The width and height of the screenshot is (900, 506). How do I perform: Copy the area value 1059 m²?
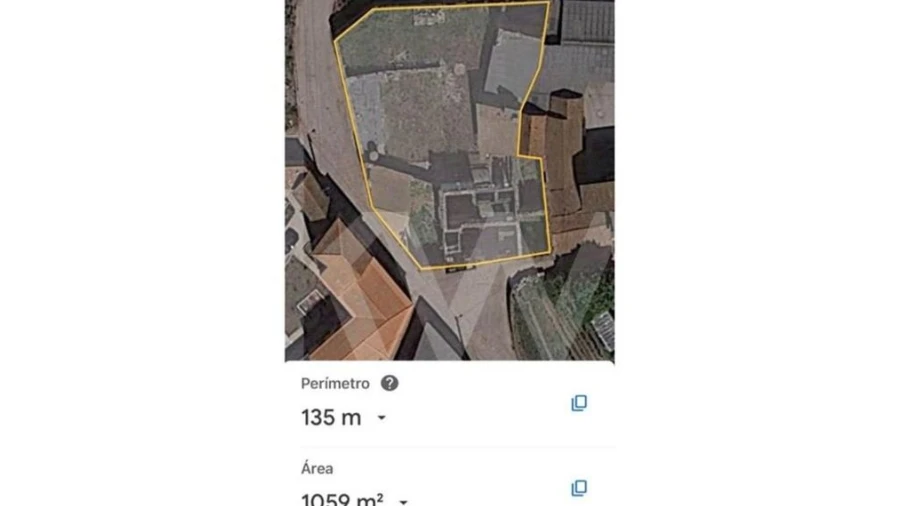pyautogui.click(x=578, y=488)
